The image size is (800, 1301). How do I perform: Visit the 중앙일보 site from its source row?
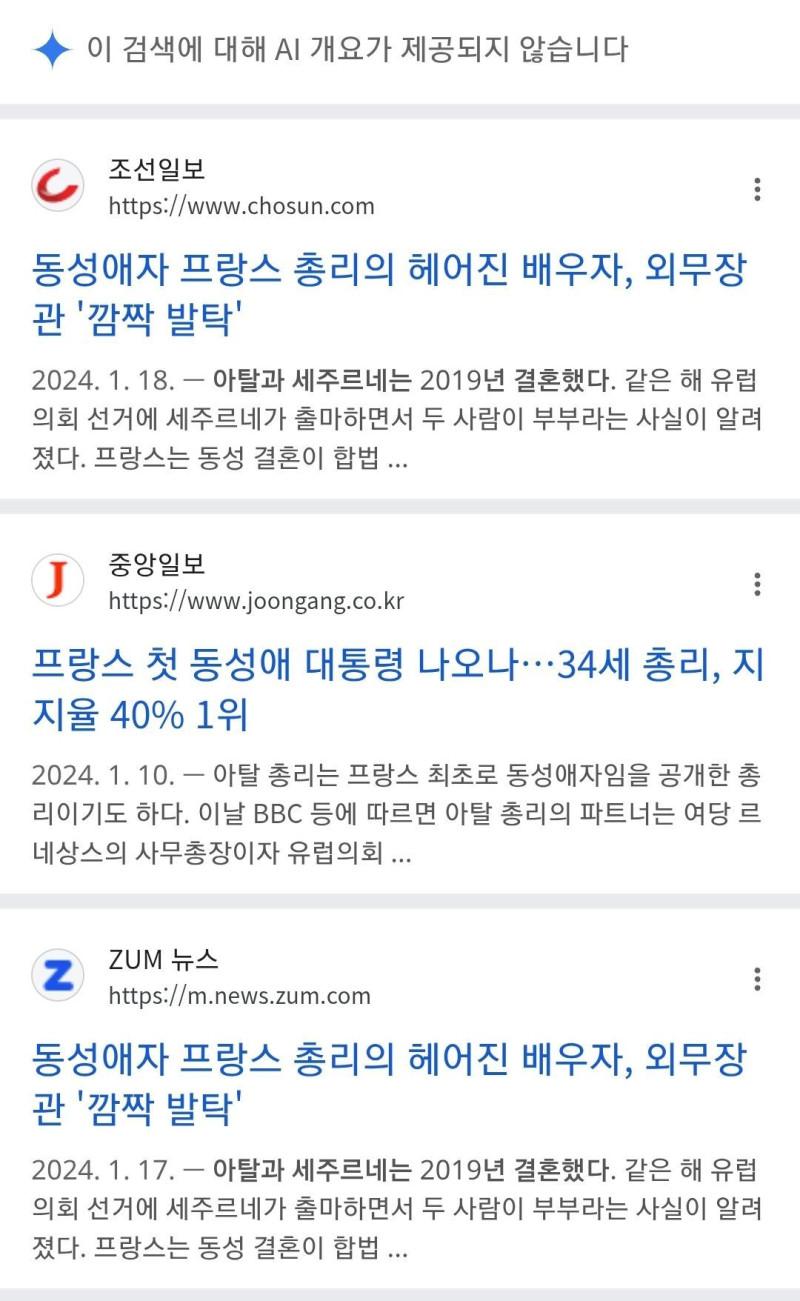point(255,583)
